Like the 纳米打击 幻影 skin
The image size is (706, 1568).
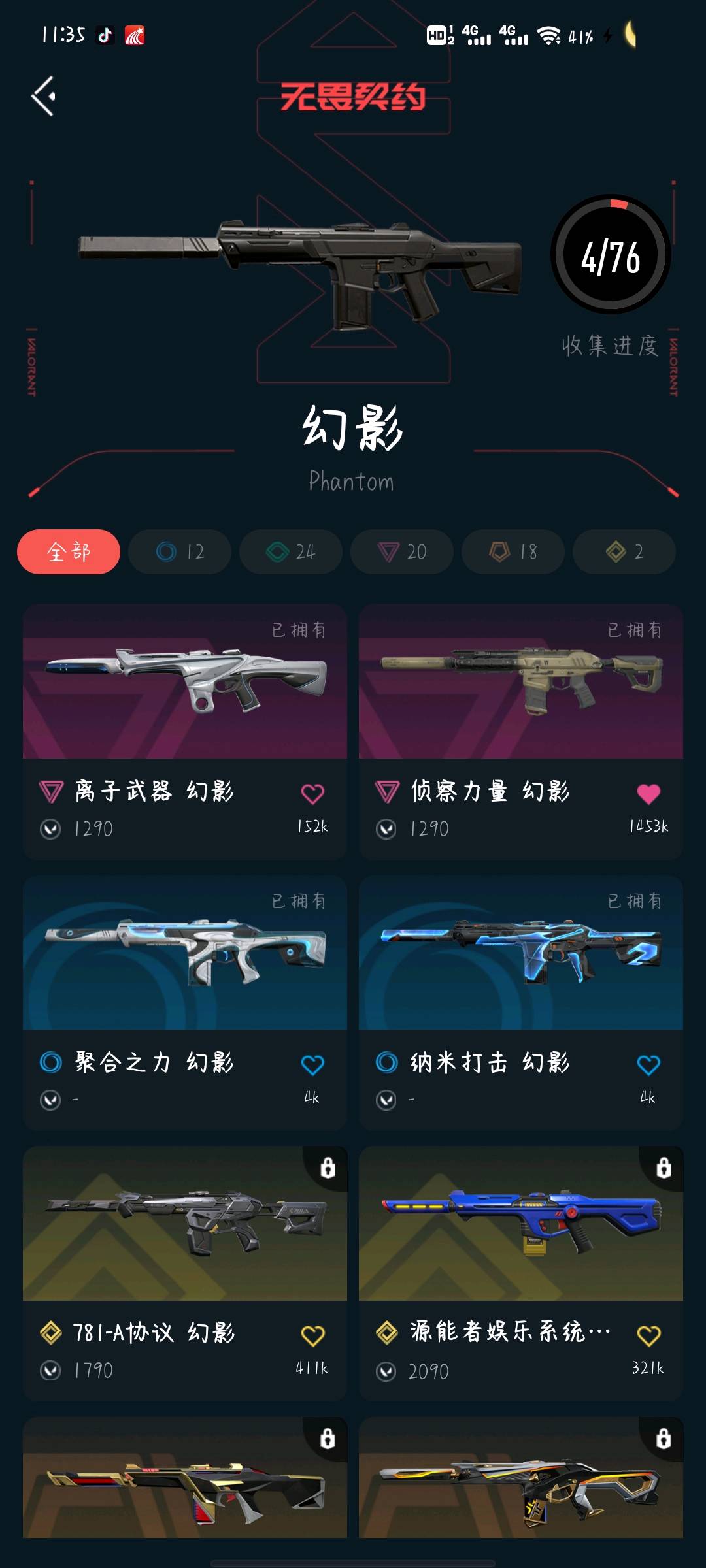point(648,1065)
